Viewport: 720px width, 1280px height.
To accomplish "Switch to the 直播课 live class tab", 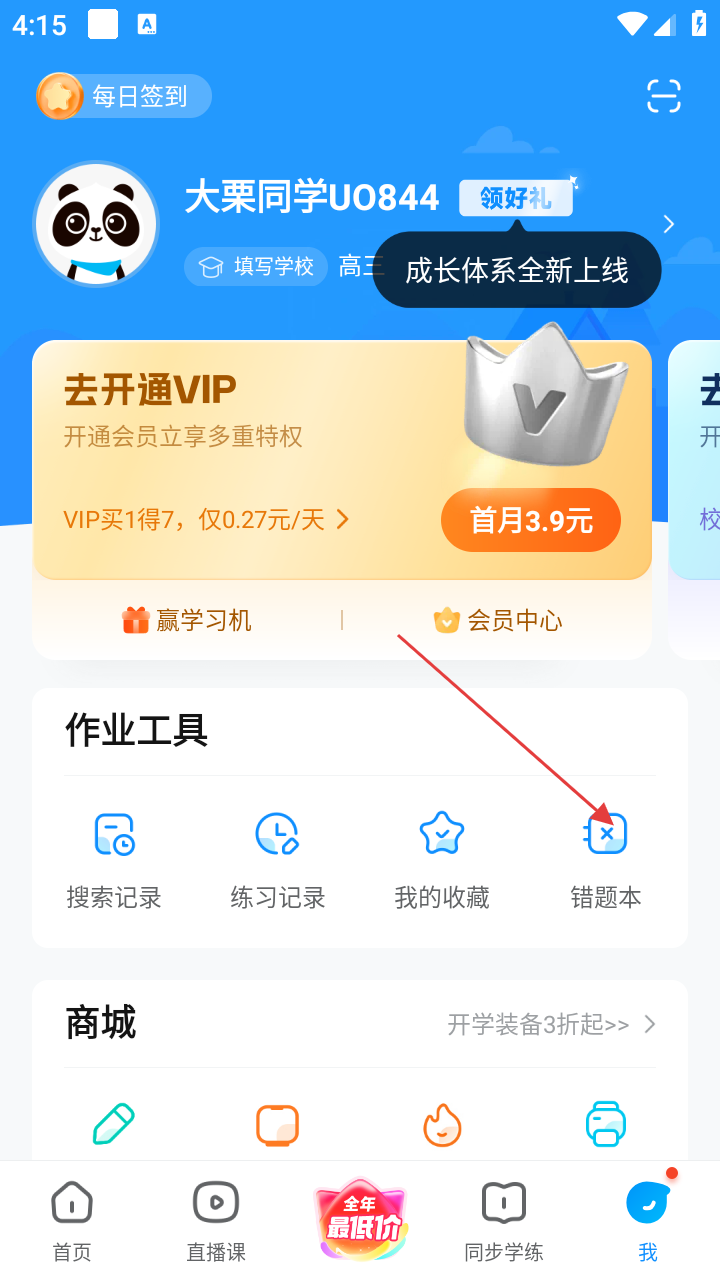I will click(216, 1220).
